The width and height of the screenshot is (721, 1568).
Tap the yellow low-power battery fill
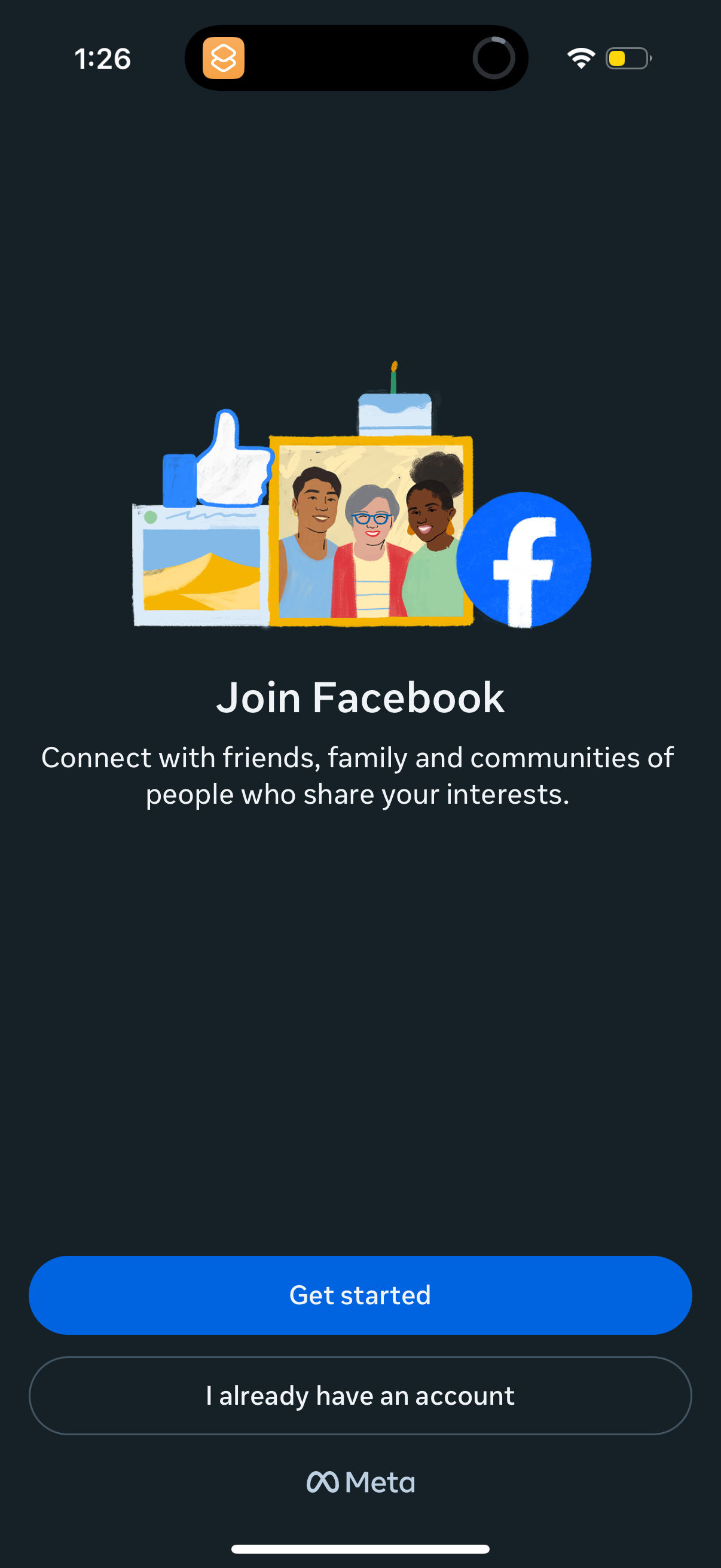618,59
